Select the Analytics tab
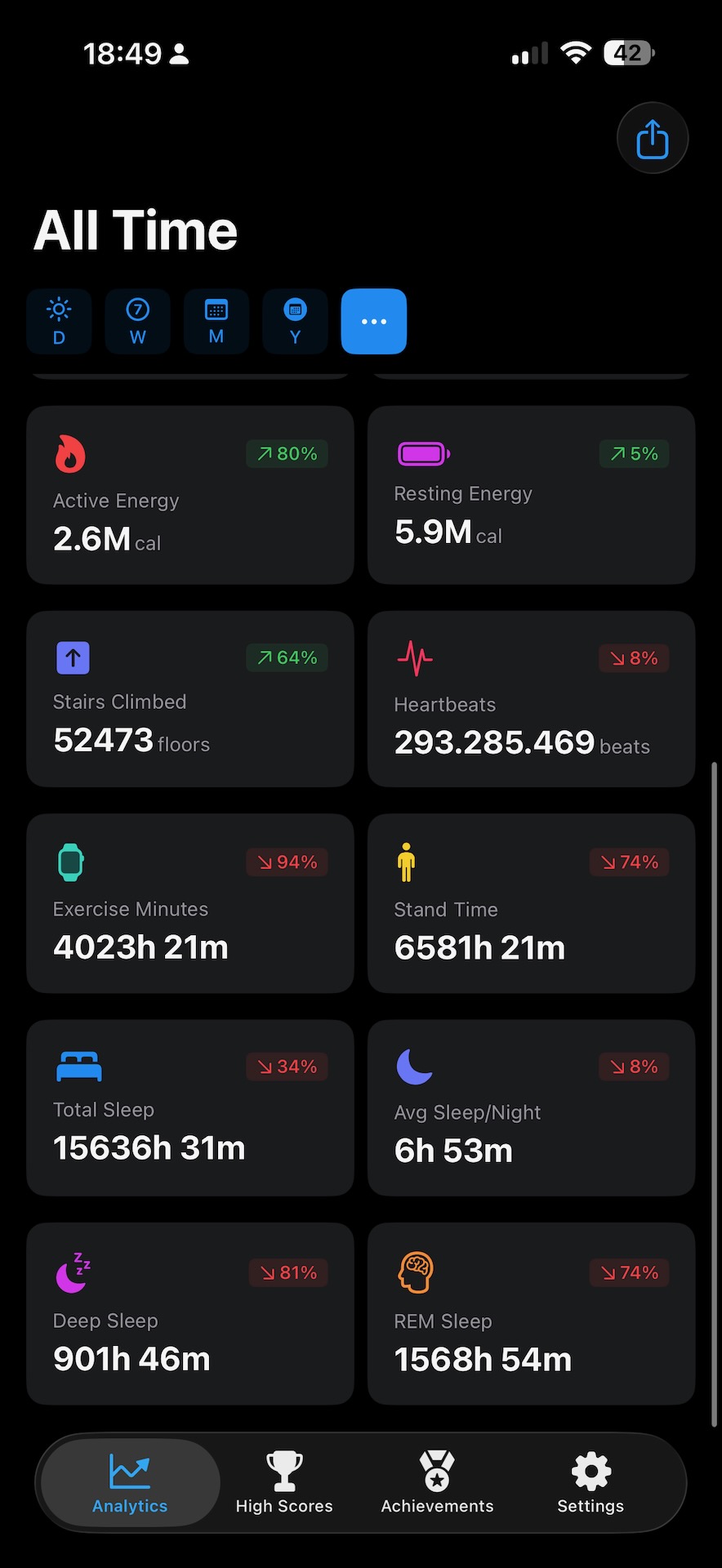 point(130,1483)
